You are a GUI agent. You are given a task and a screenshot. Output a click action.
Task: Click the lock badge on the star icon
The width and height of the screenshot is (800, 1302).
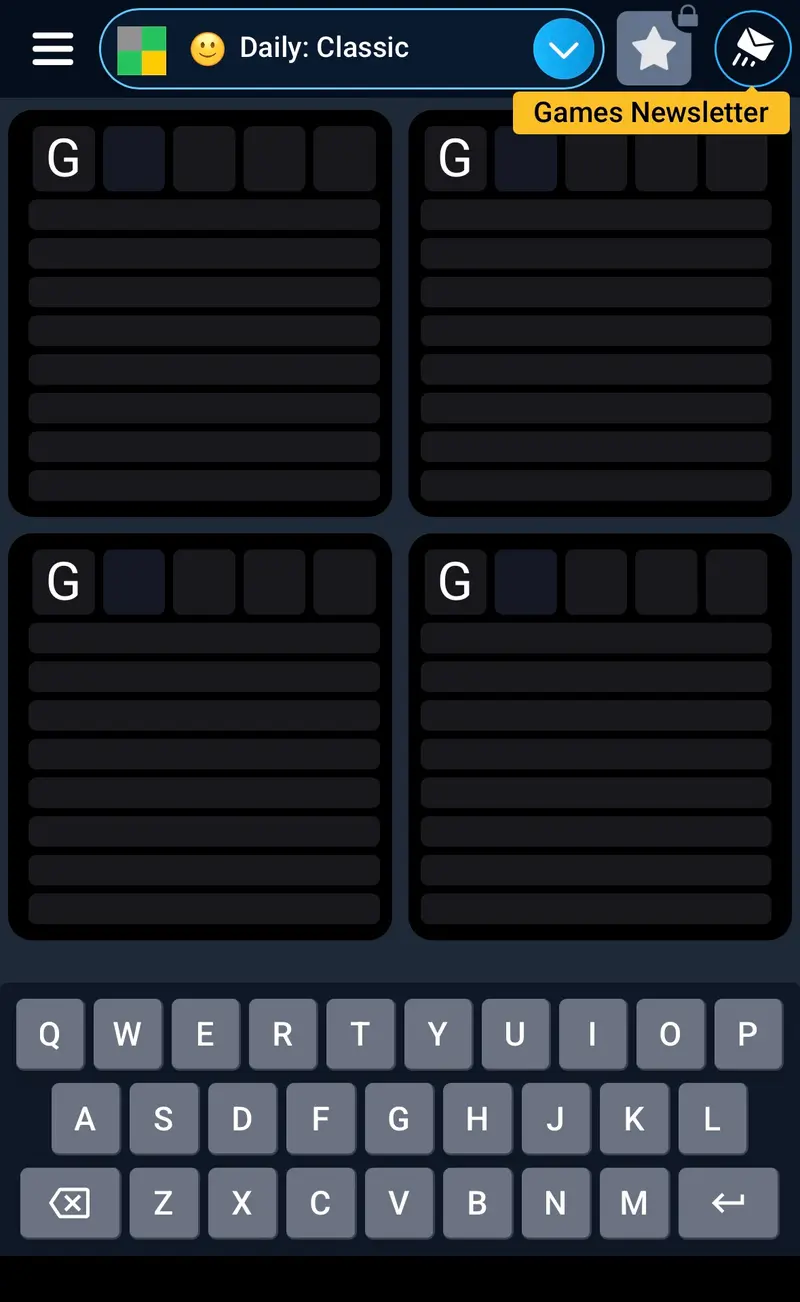point(685,18)
